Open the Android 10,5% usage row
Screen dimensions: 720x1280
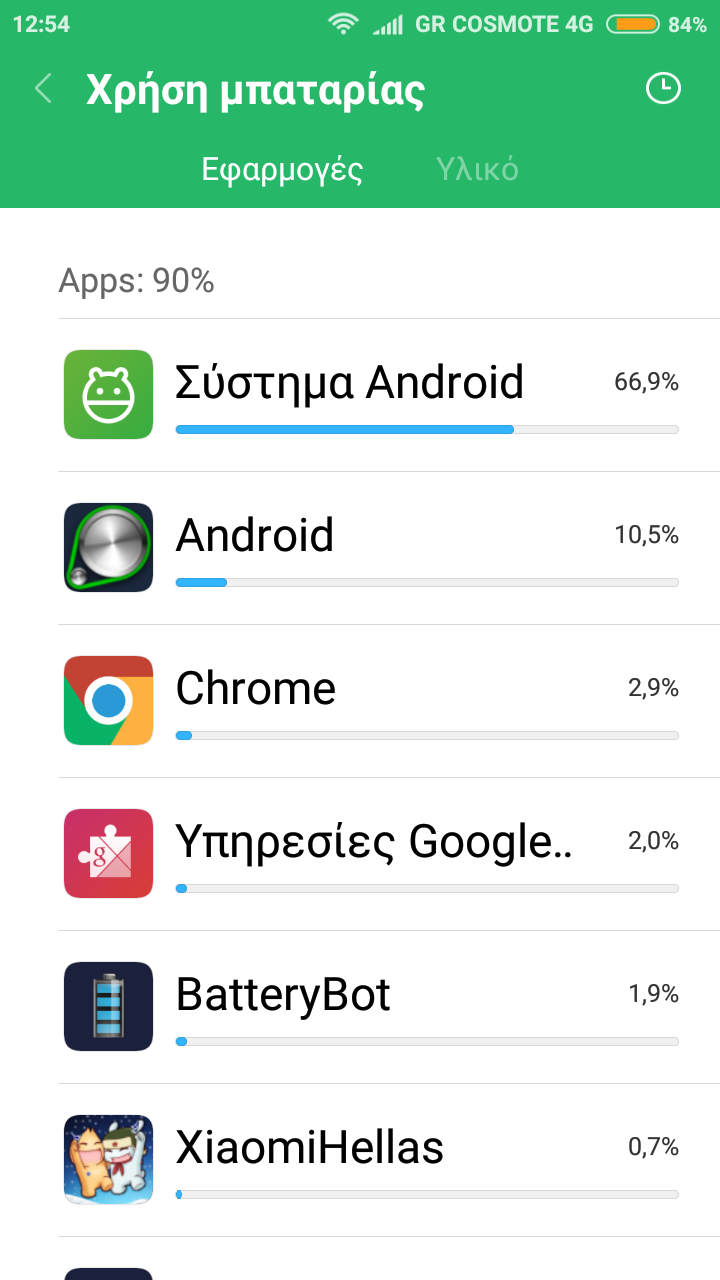388,548
